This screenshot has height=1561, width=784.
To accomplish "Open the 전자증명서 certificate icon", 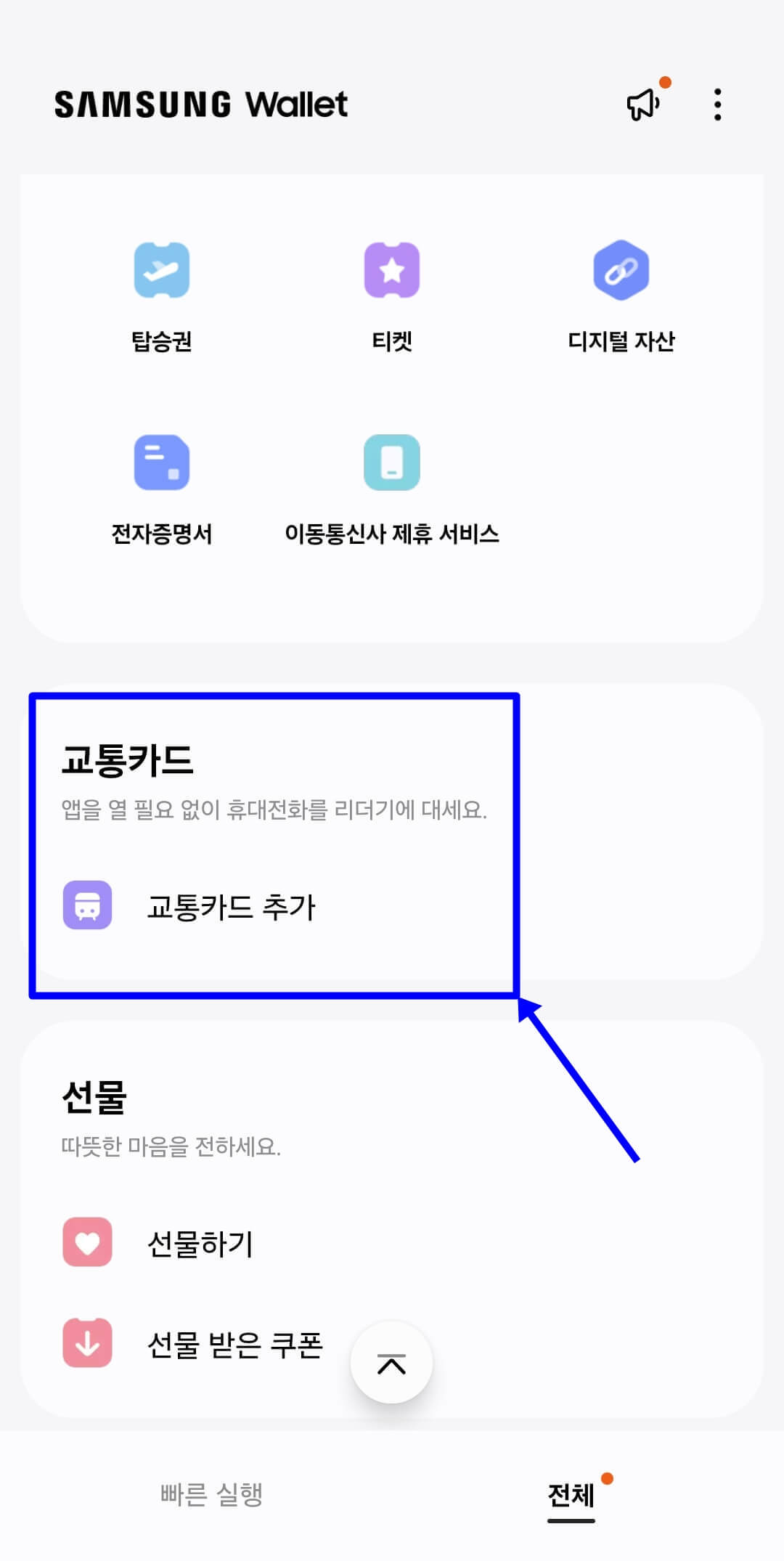I will 163,463.
